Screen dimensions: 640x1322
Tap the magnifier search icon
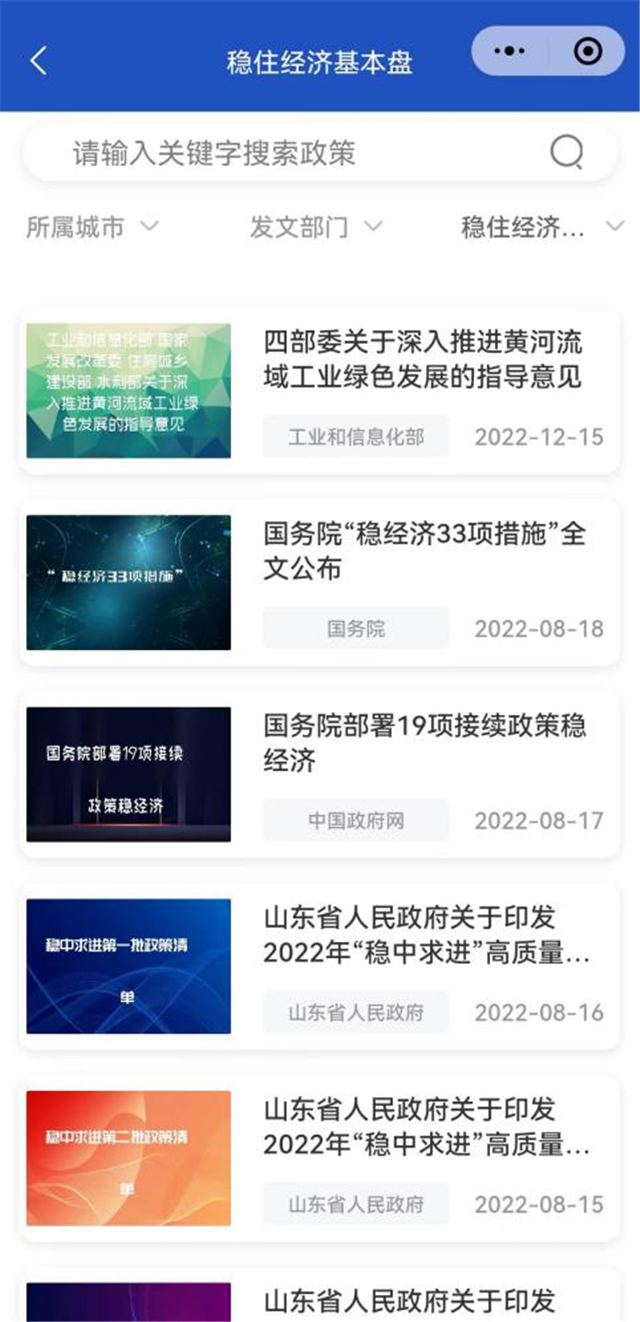(x=567, y=153)
